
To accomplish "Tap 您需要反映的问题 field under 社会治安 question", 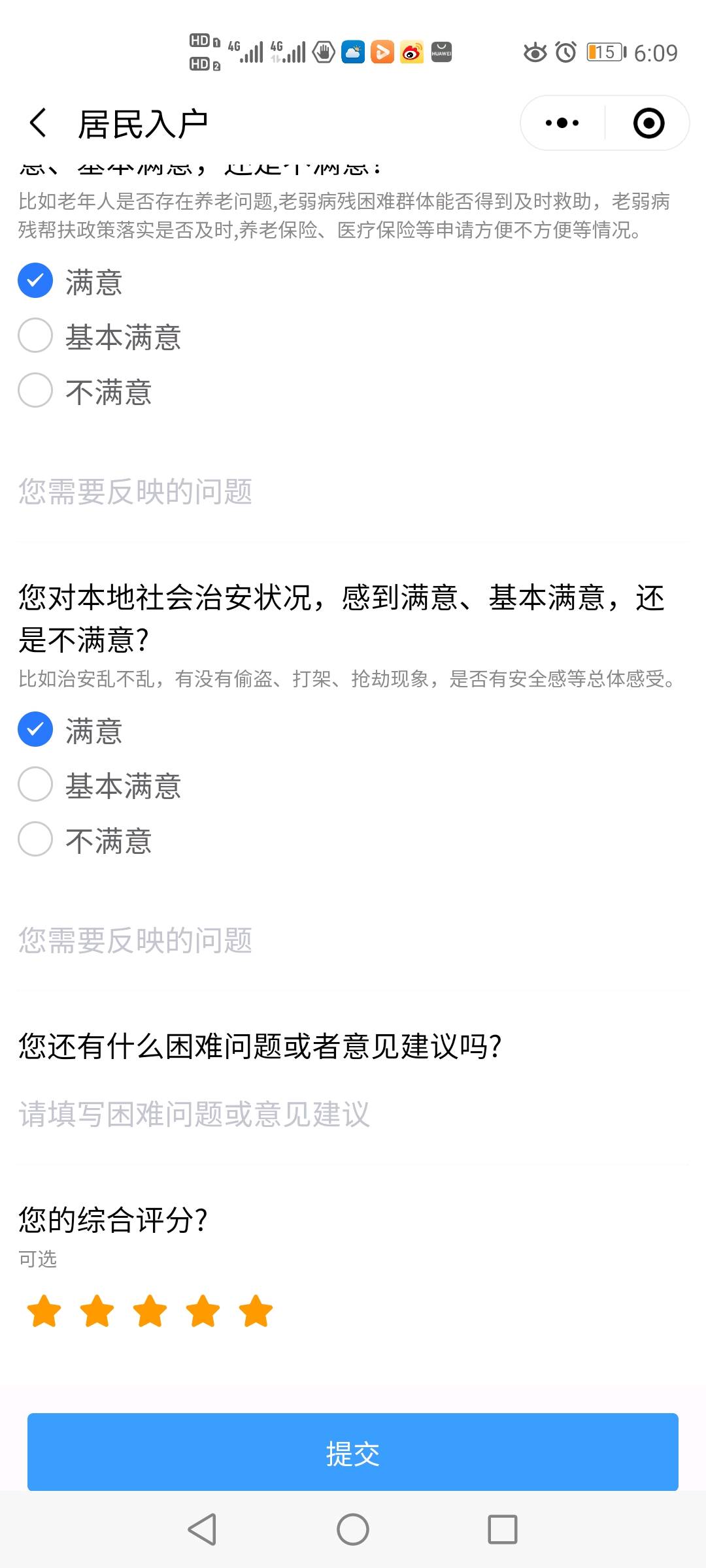I will click(353, 941).
